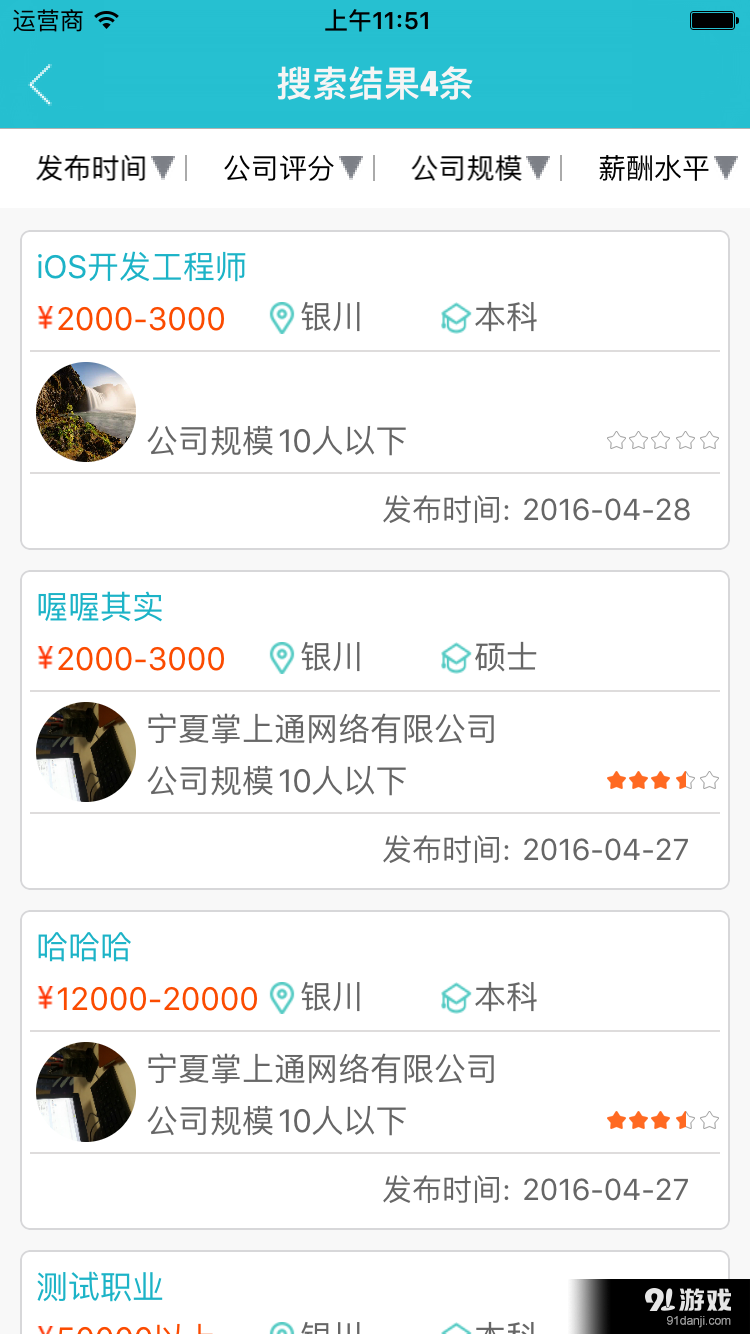Open the iOS开发工程师 job posting

140,268
